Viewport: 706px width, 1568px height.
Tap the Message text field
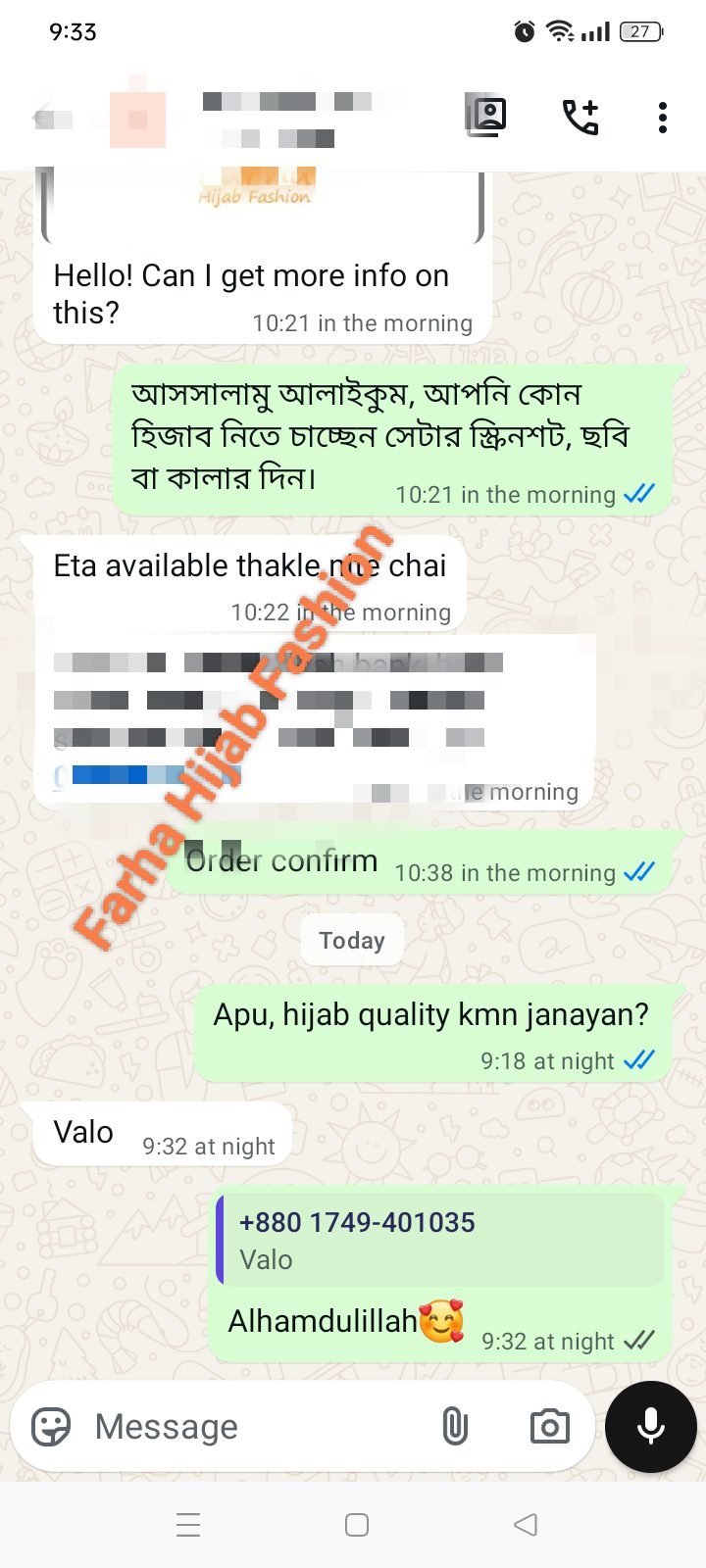(x=255, y=1427)
